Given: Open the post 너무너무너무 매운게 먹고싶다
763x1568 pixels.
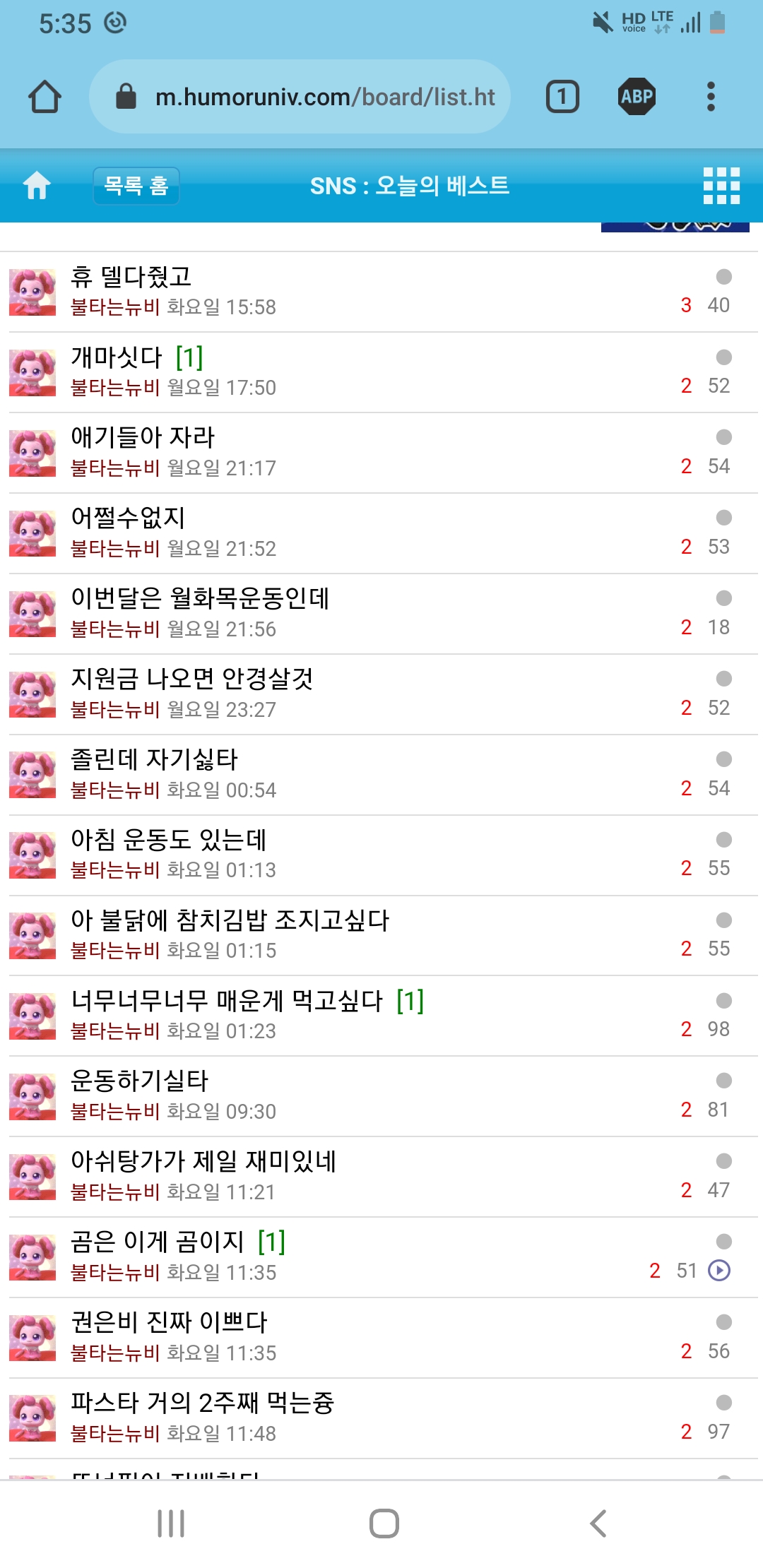Looking at the screenshot, I should pos(381,1016).
